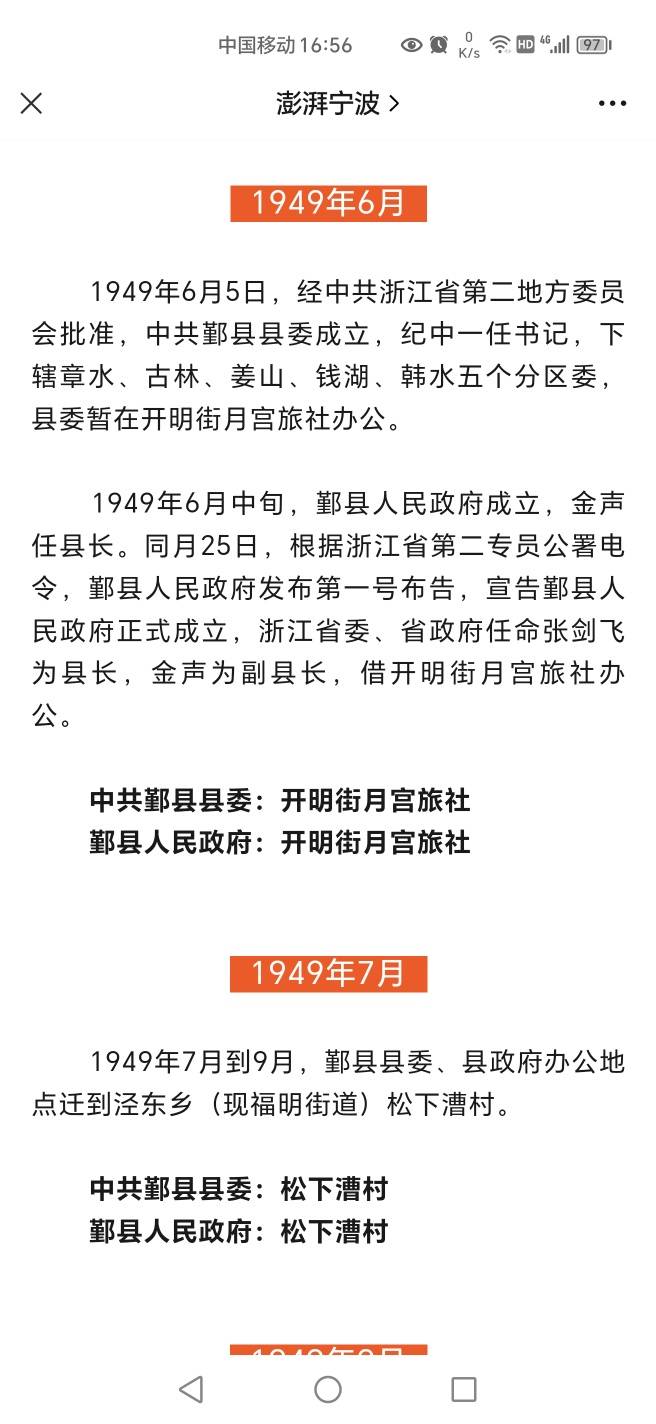Close the article page with the X
The image size is (656, 1424).
pyautogui.click(x=32, y=103)
